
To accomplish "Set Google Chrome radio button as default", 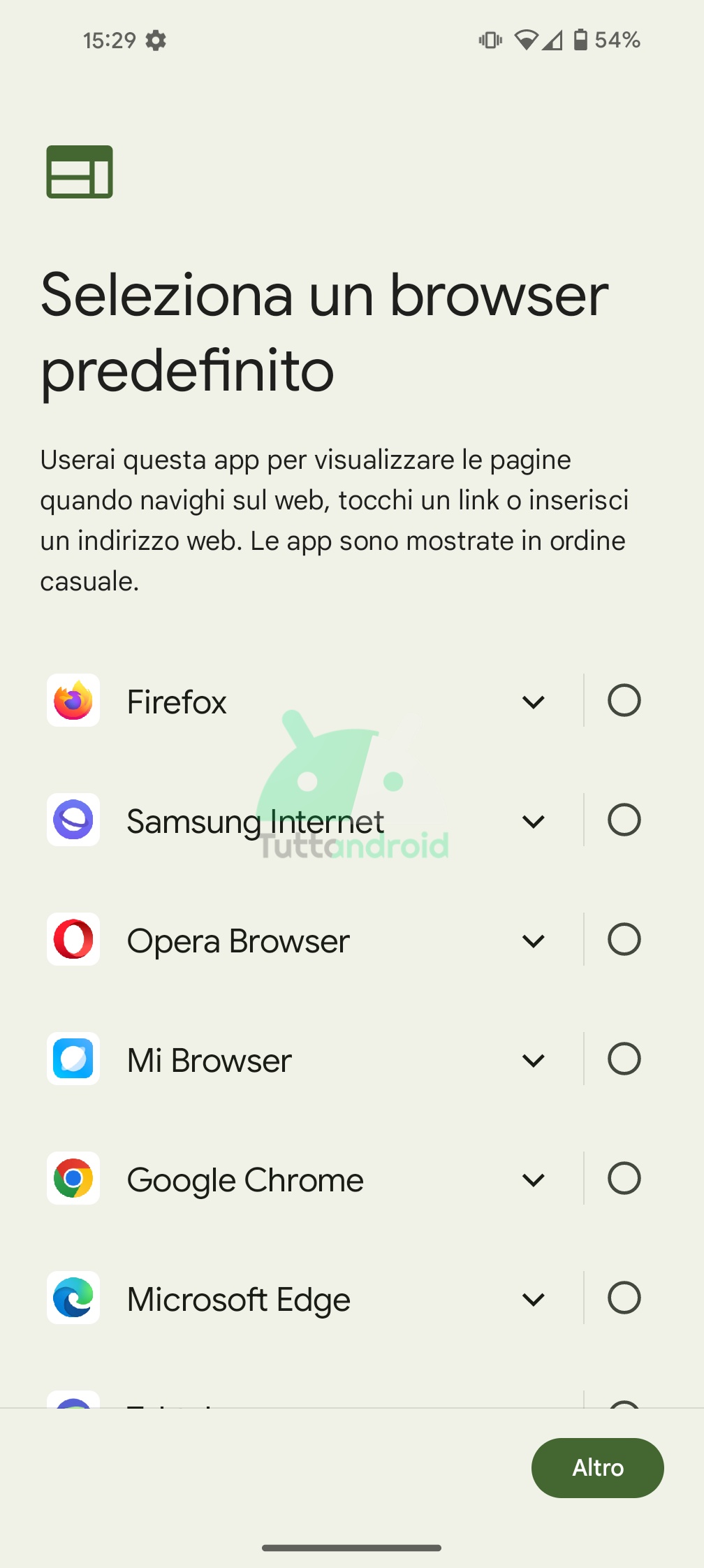I will click(x=624, y=1178).
